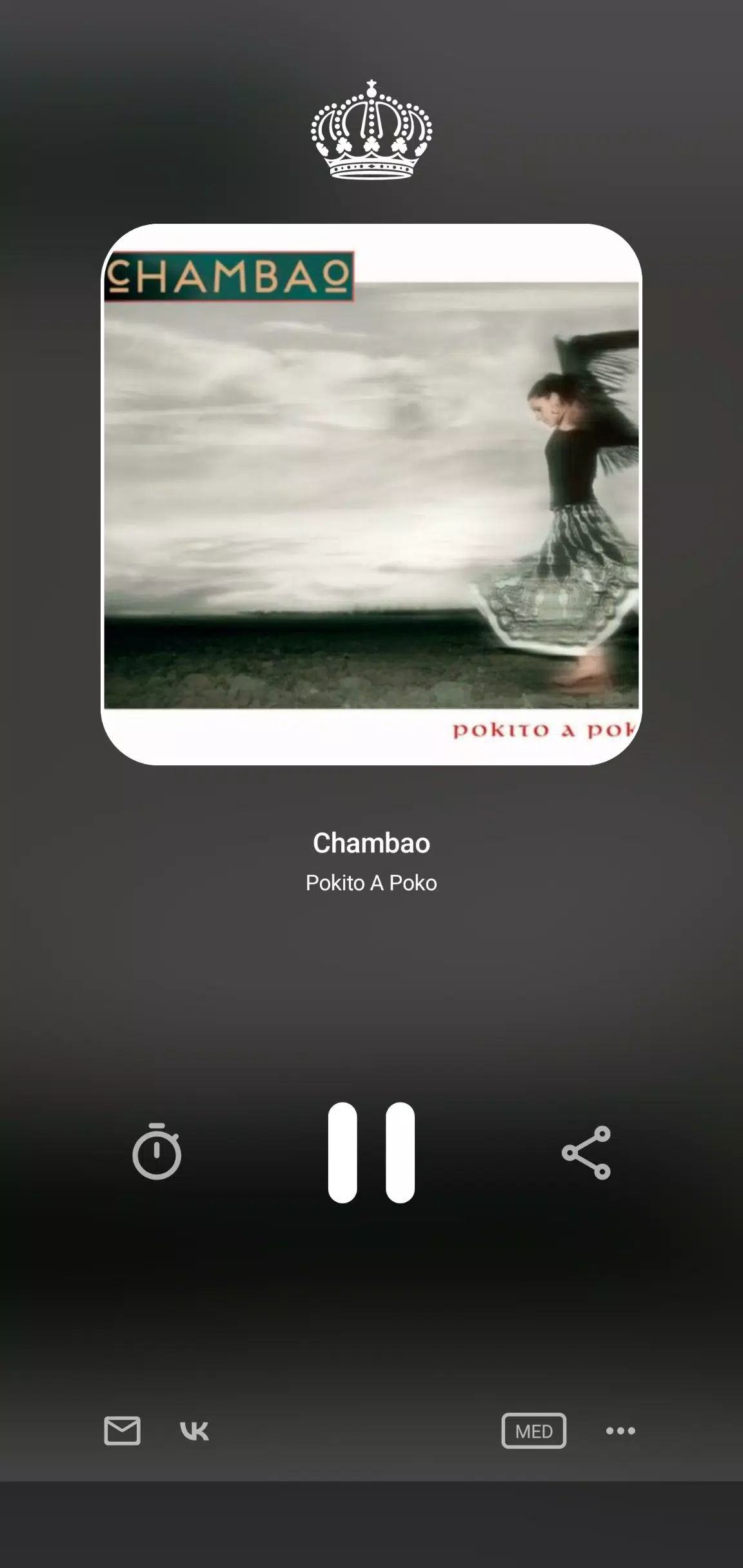Open the VK social link
The height and width of the screenshot is (1568, 743).
(194, 1431)
